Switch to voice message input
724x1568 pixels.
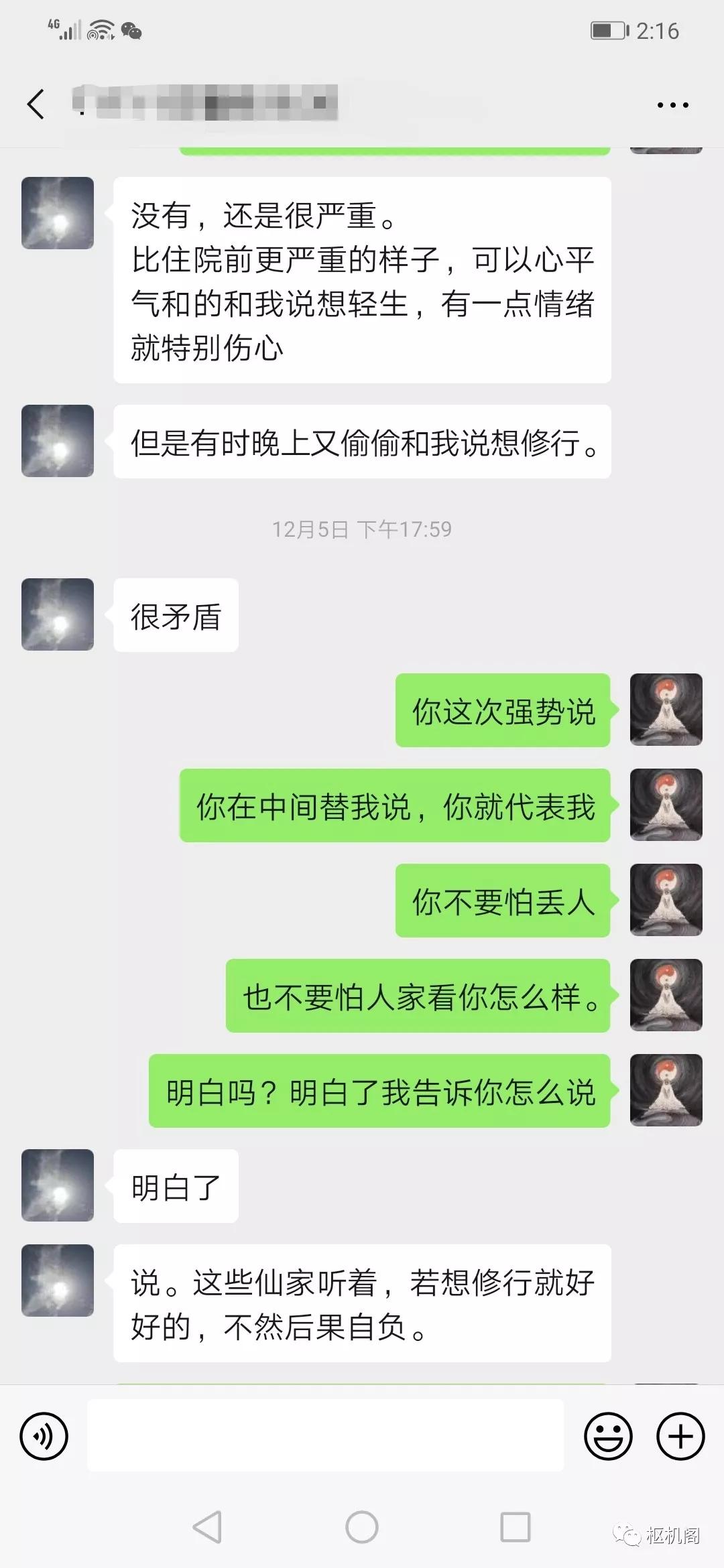coord(44,1436)
